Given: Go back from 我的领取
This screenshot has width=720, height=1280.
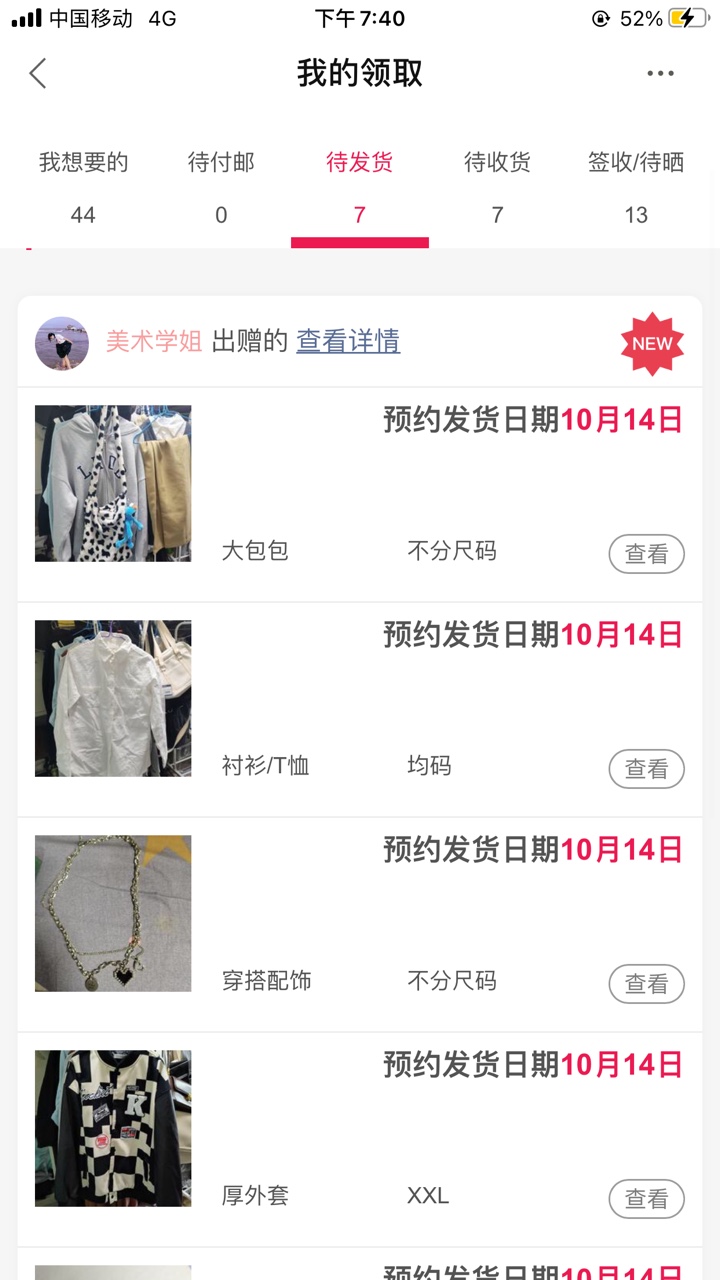Looking at the screenshot, I should point(38,73).
